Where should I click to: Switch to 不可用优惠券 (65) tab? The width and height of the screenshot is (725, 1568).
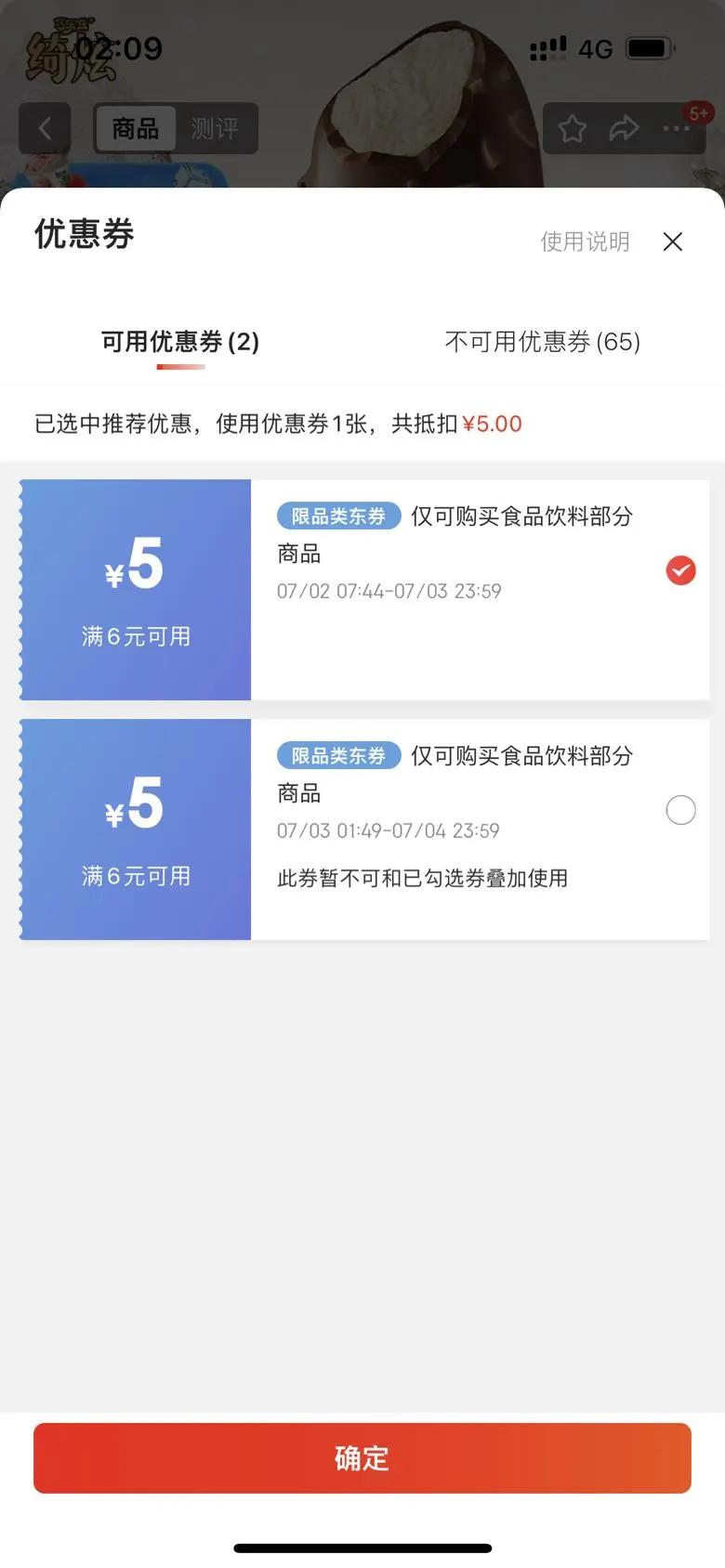click(543, 342)
